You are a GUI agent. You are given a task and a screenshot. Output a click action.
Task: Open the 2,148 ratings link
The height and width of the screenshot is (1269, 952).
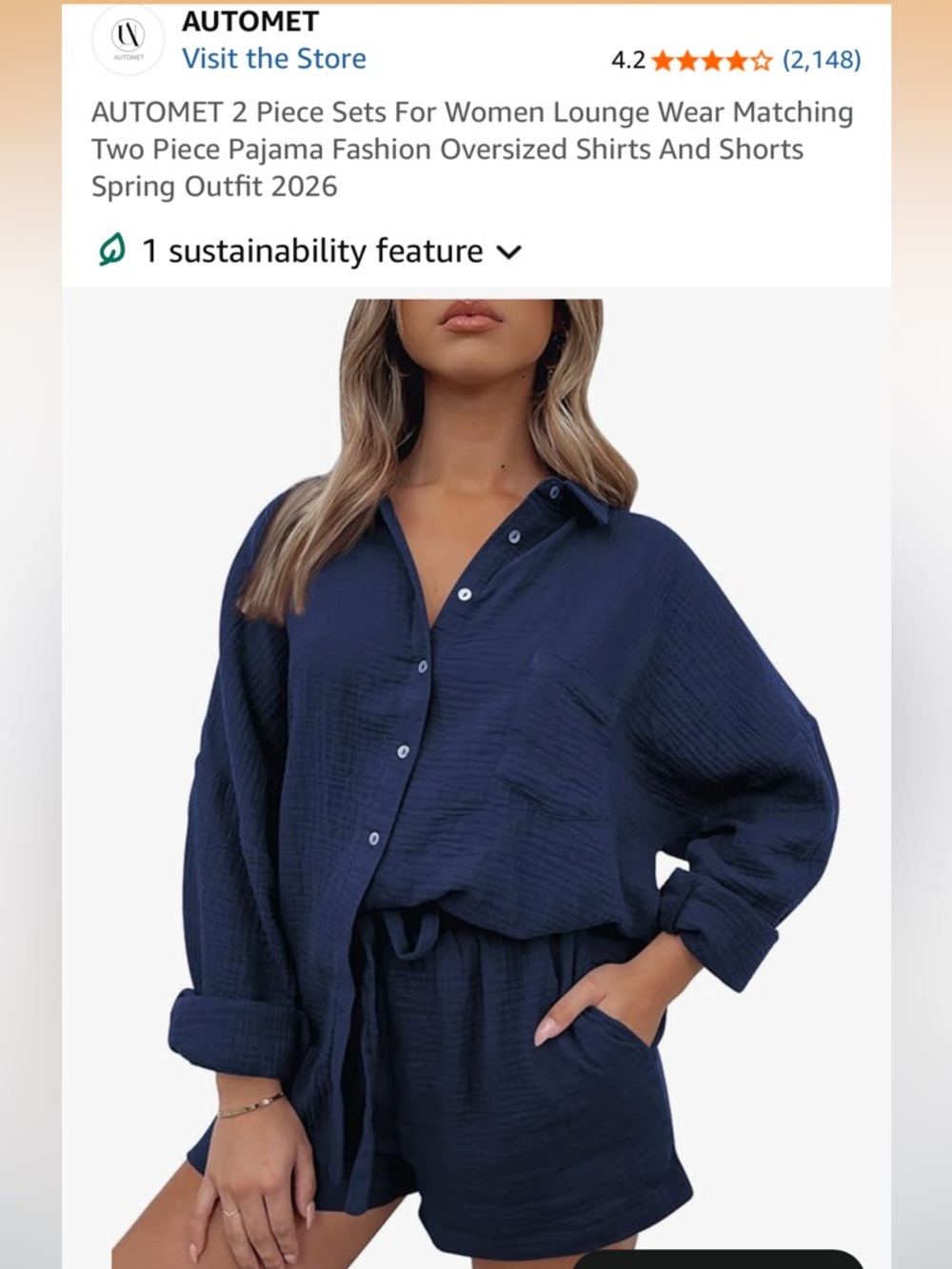click(x=822, y=59)
